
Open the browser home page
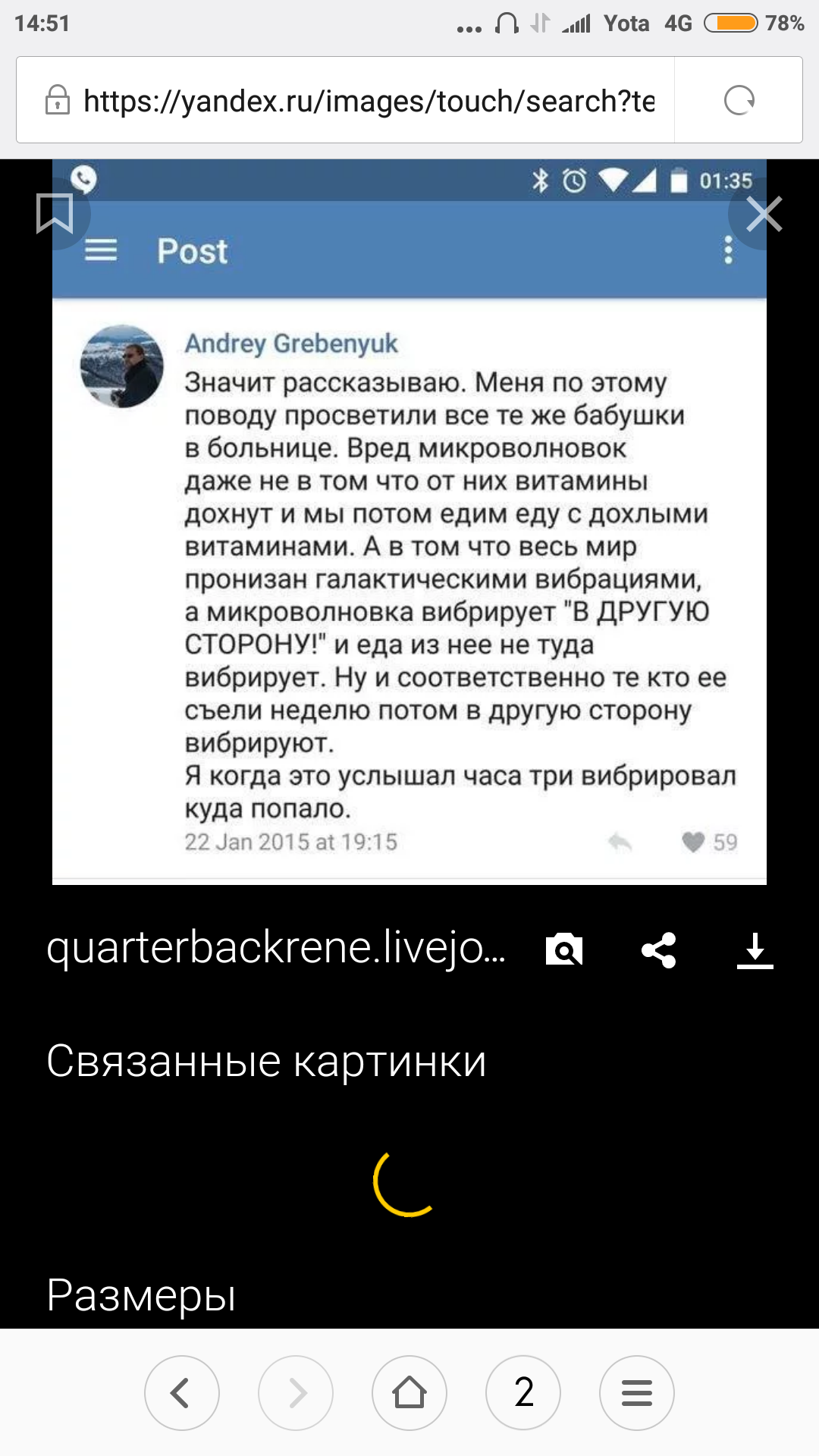click(409, 1393)
